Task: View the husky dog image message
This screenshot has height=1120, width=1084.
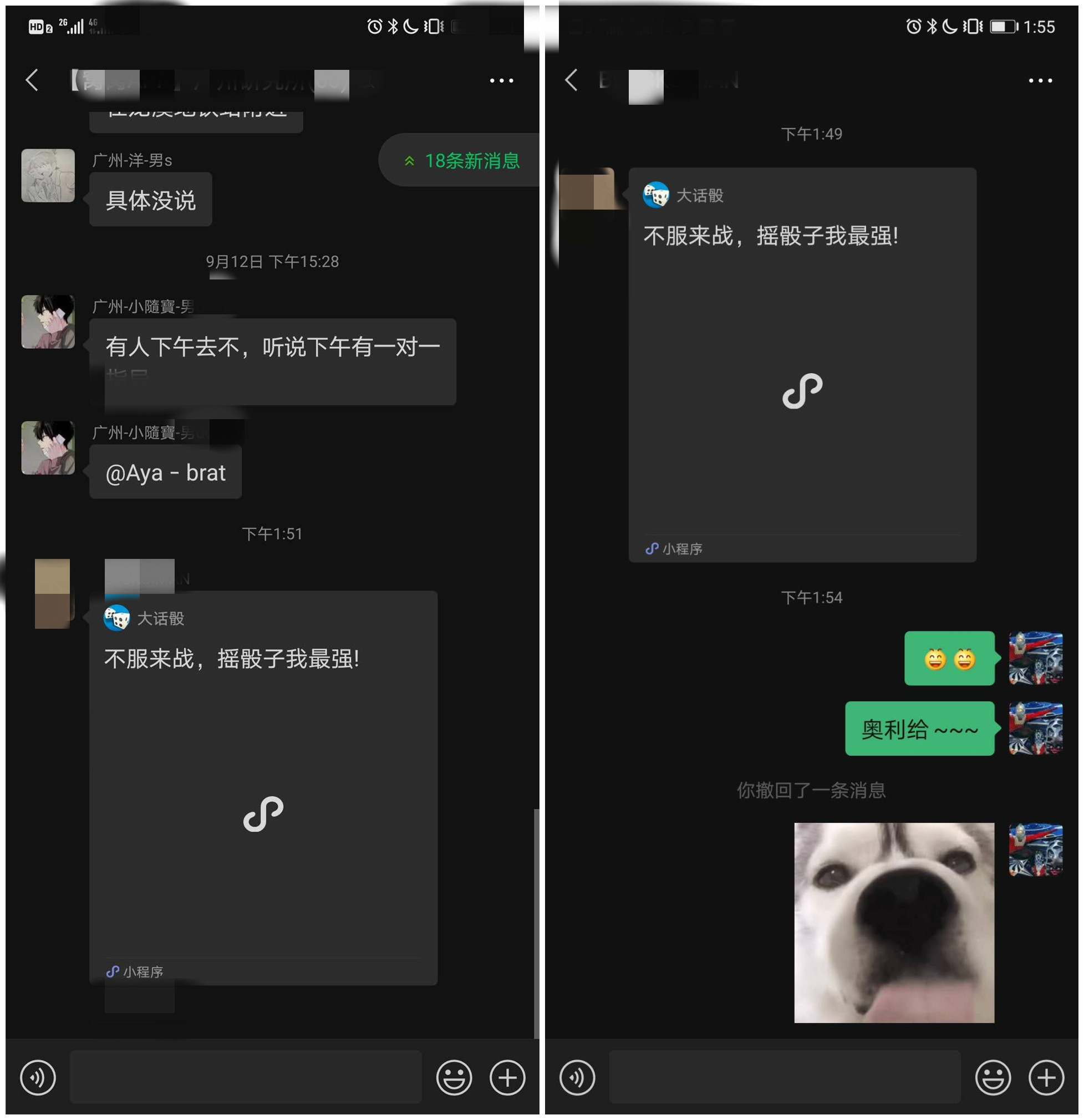Action: (x=895, y=923)
